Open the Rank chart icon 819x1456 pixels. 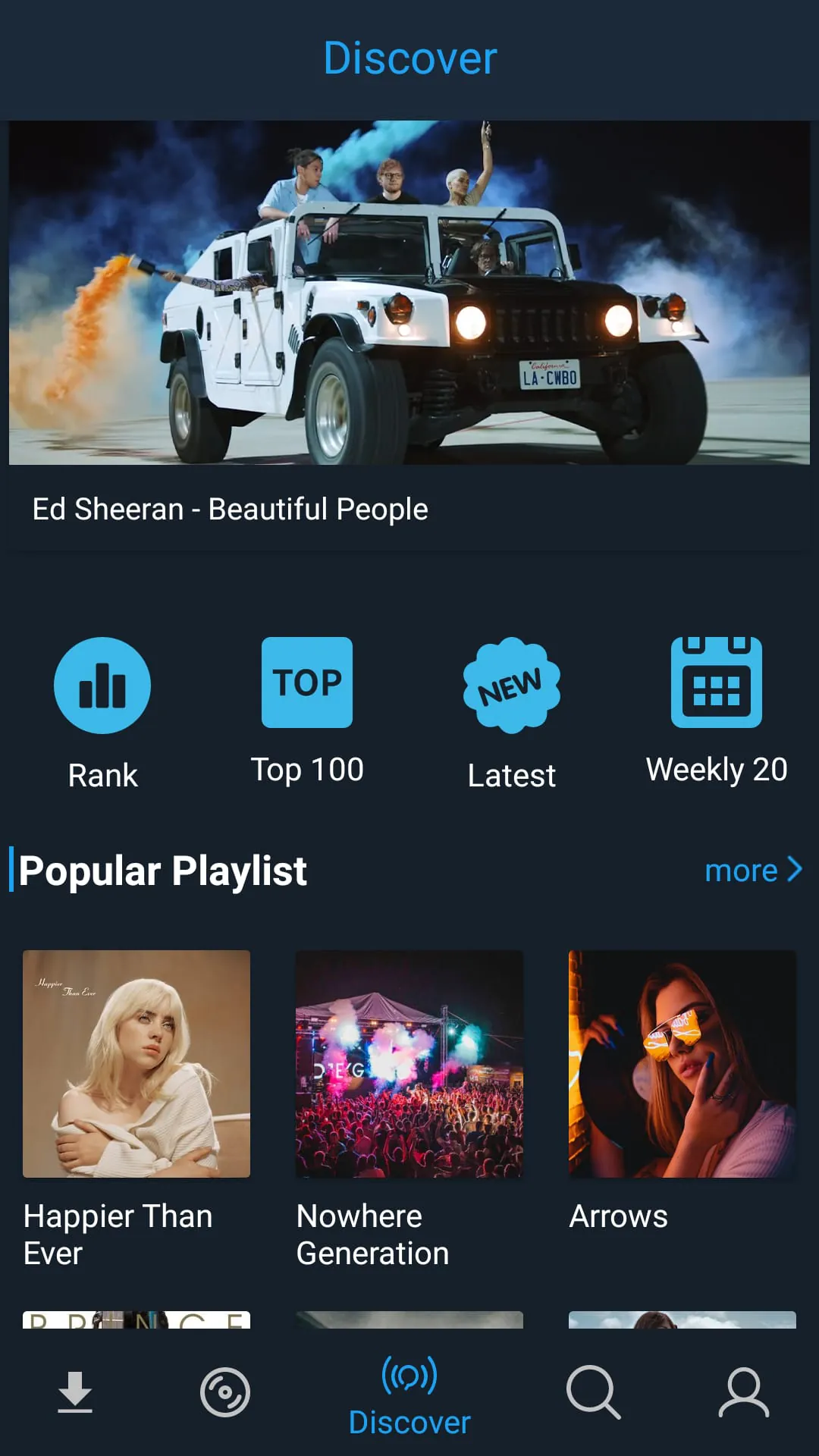point(102,685)
